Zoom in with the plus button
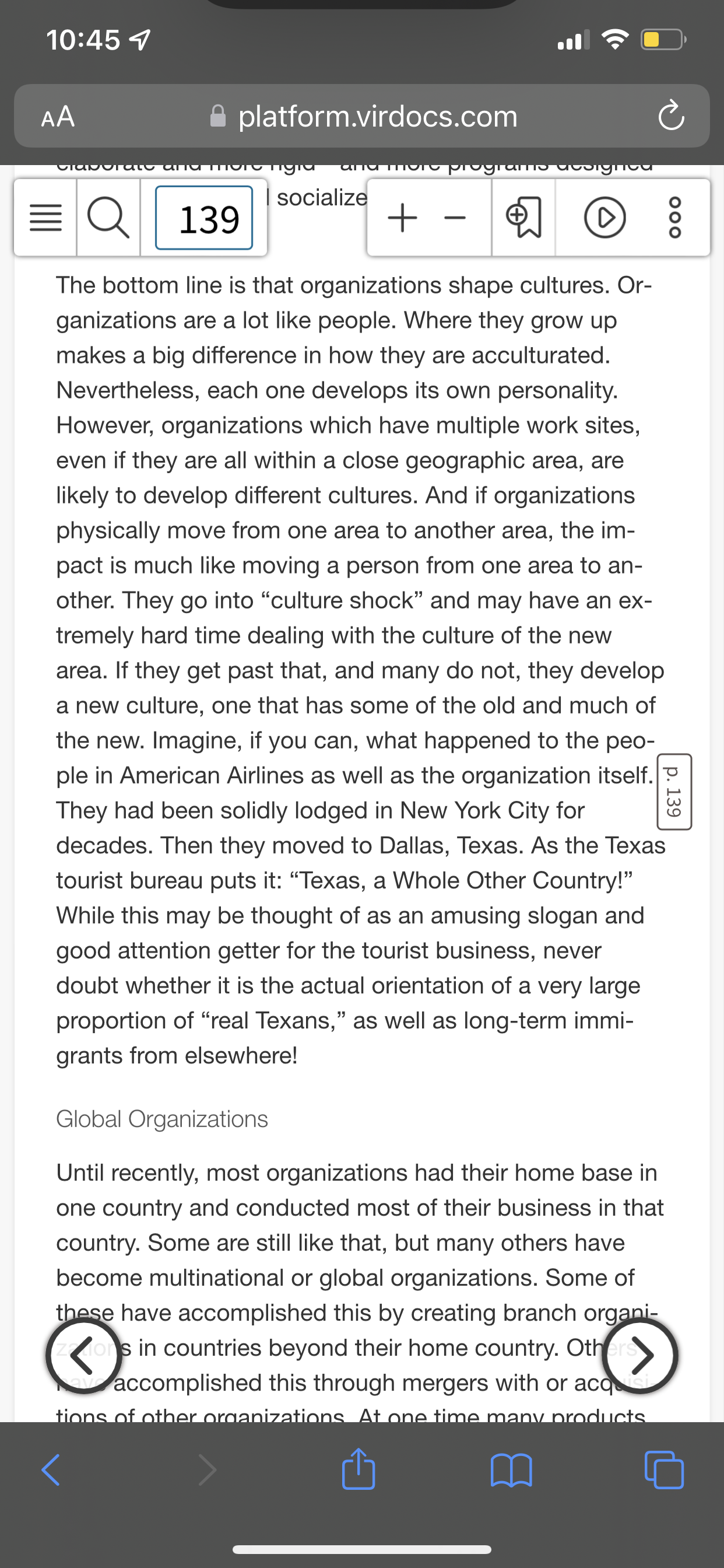 click(x=402, y=218)
